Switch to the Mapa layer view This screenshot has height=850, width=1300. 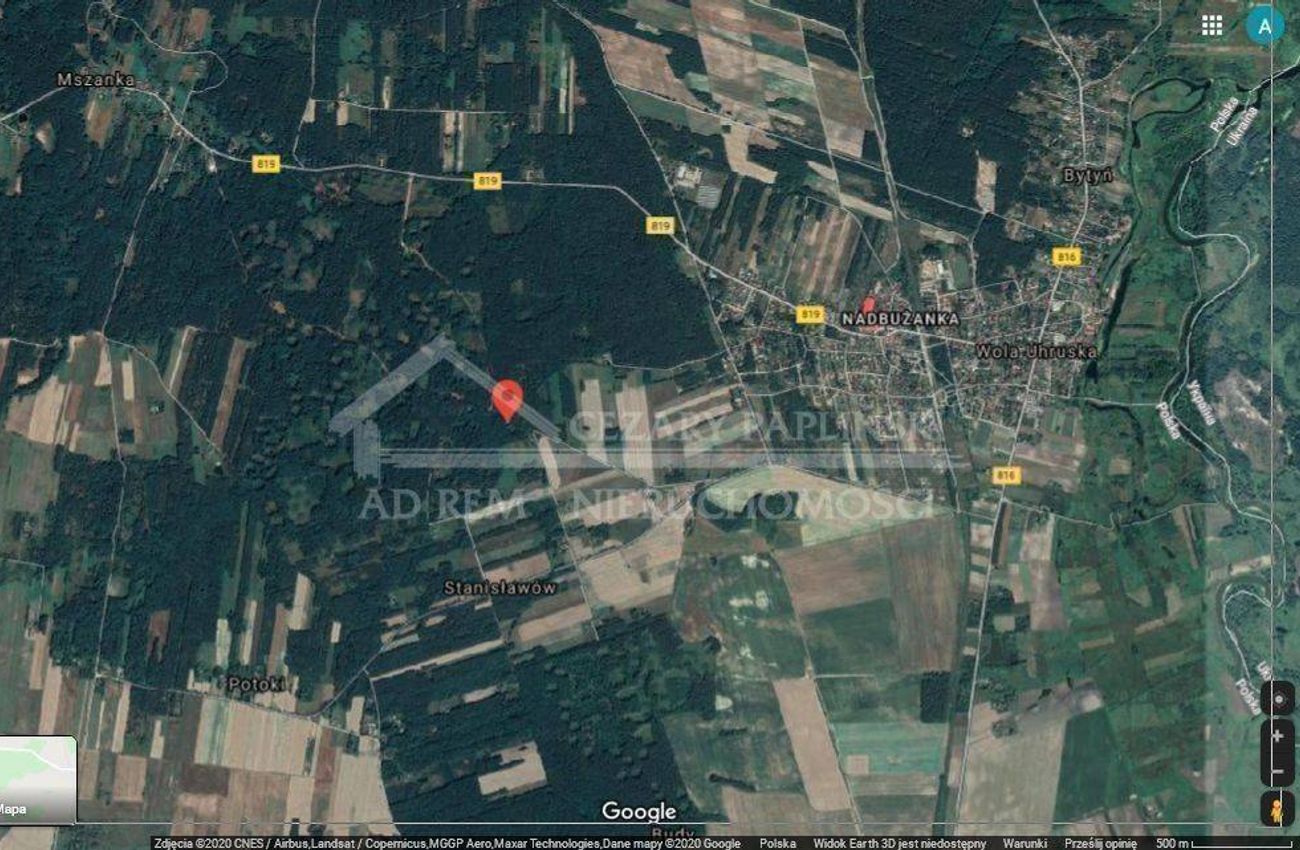coord(38,780)
